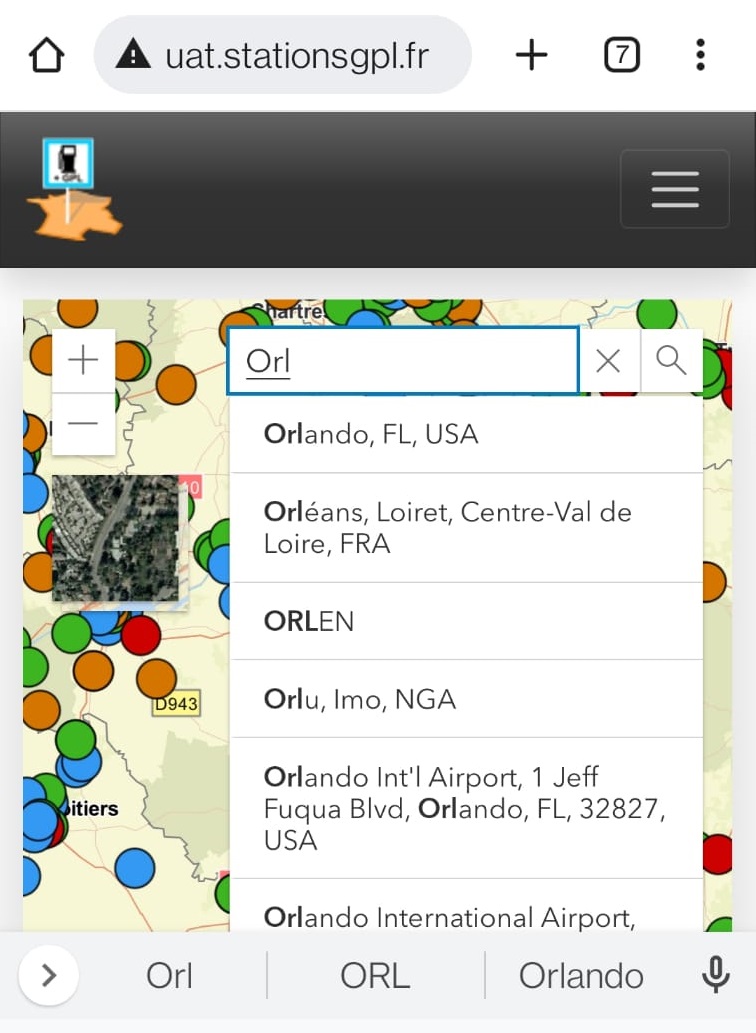Switch basemap using the satellite thumbnail
The width and height of the screenshot is (756, 1033).
click(x=115, y=538)
